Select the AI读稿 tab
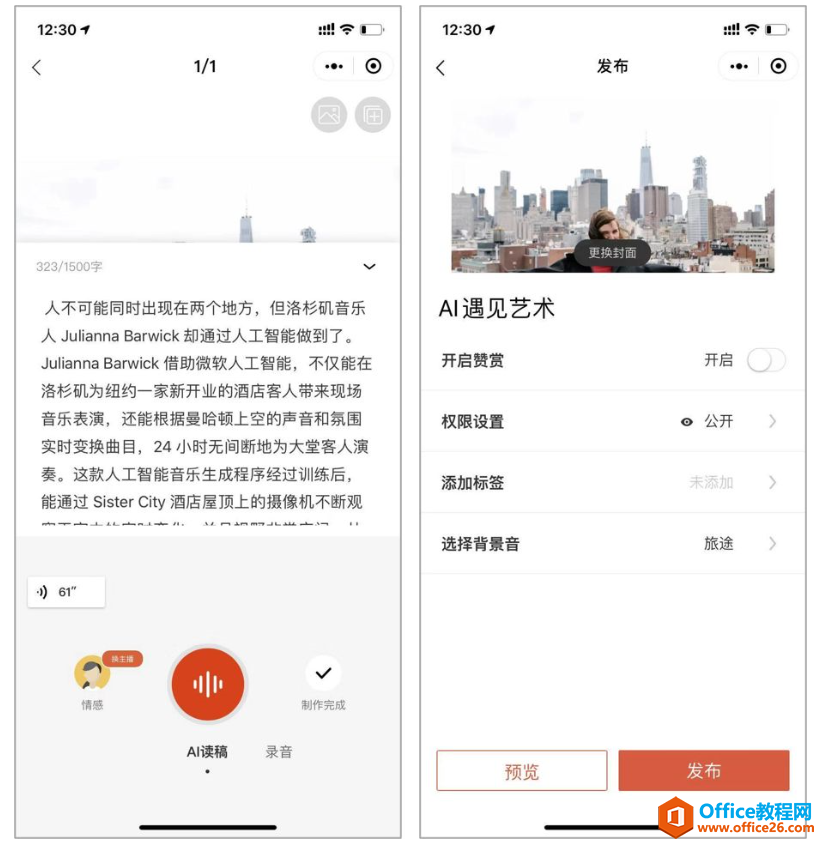This screenshot has width=821, height=845. click(x=207, y=752)
